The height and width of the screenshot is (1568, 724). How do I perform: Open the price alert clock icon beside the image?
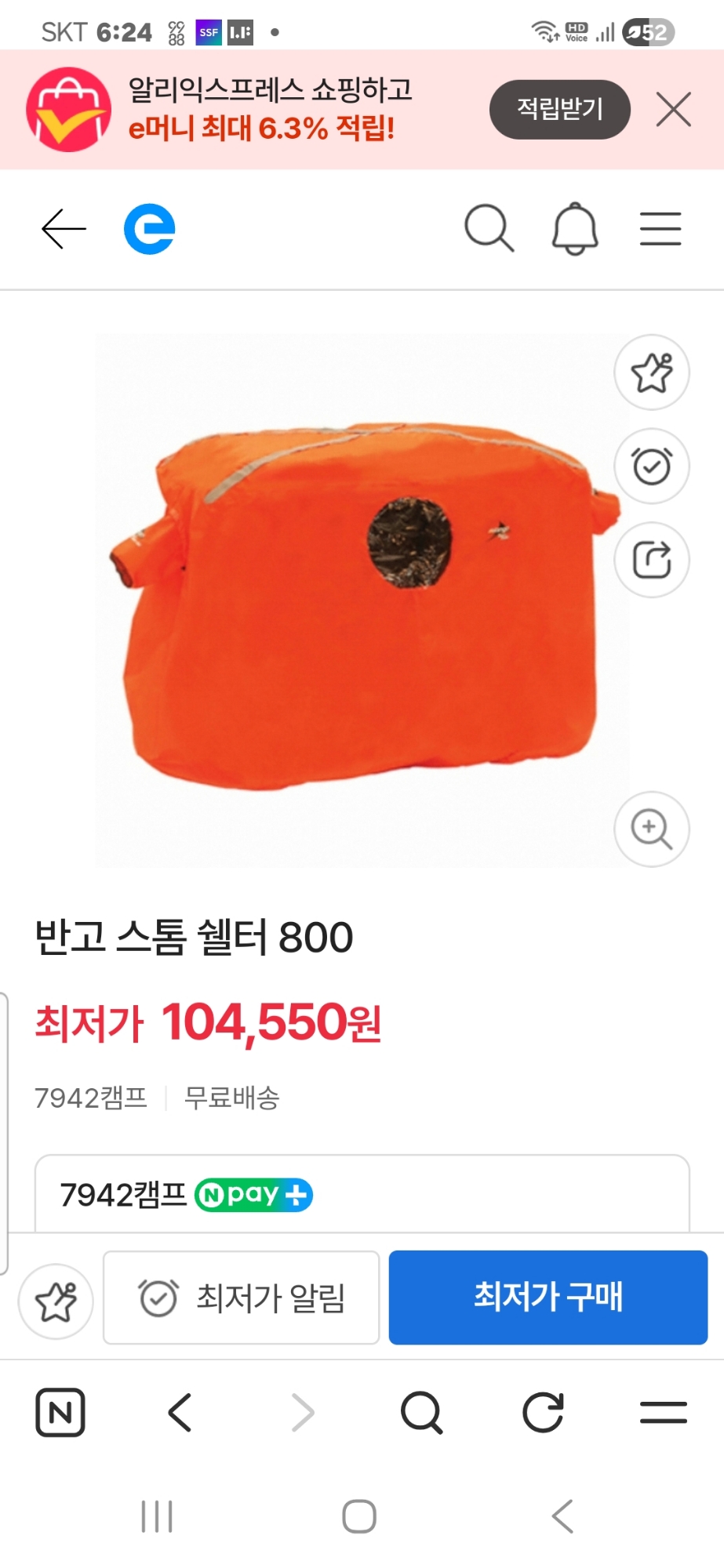click(x=652, y=466)
